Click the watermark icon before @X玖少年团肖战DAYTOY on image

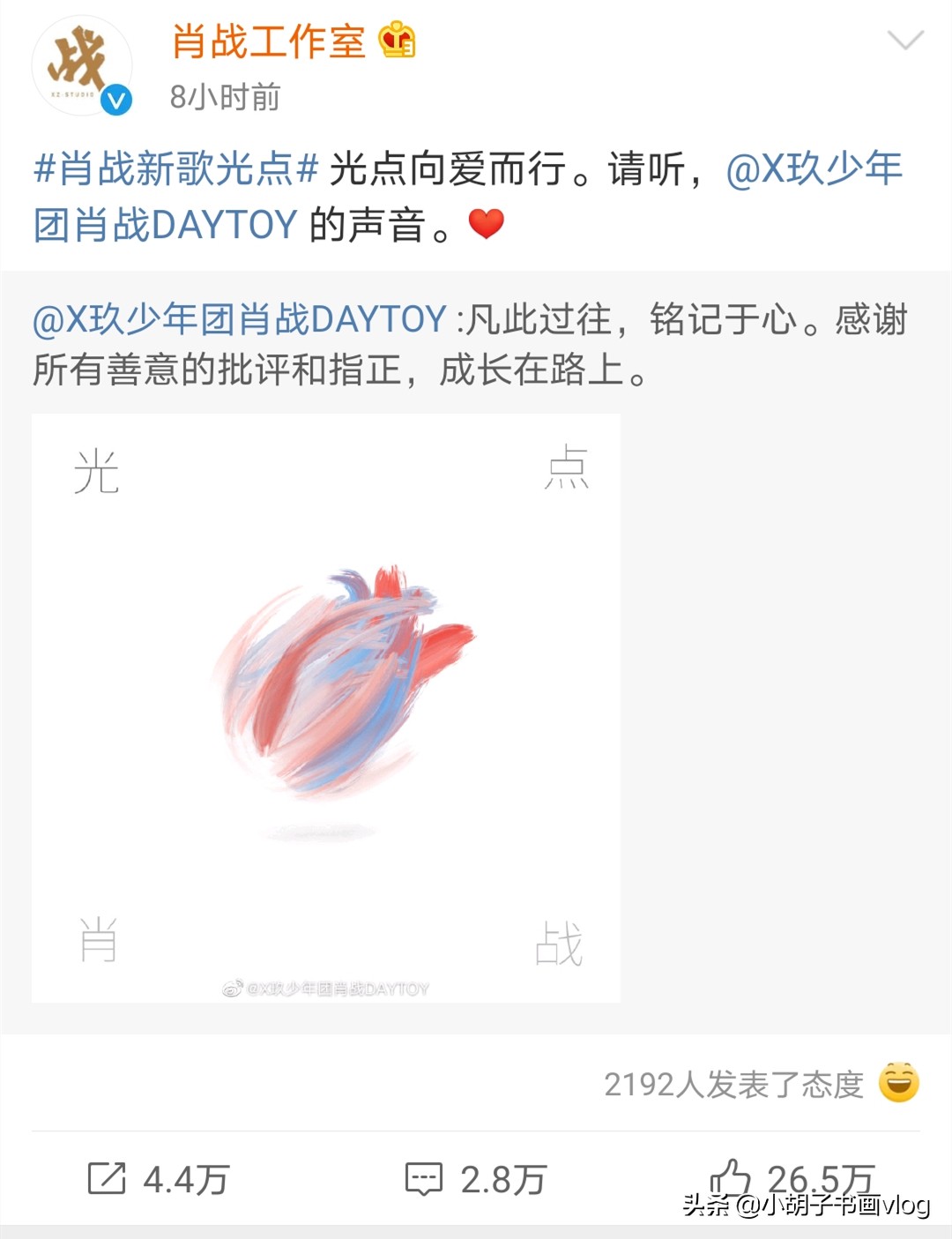pos(231,989)
